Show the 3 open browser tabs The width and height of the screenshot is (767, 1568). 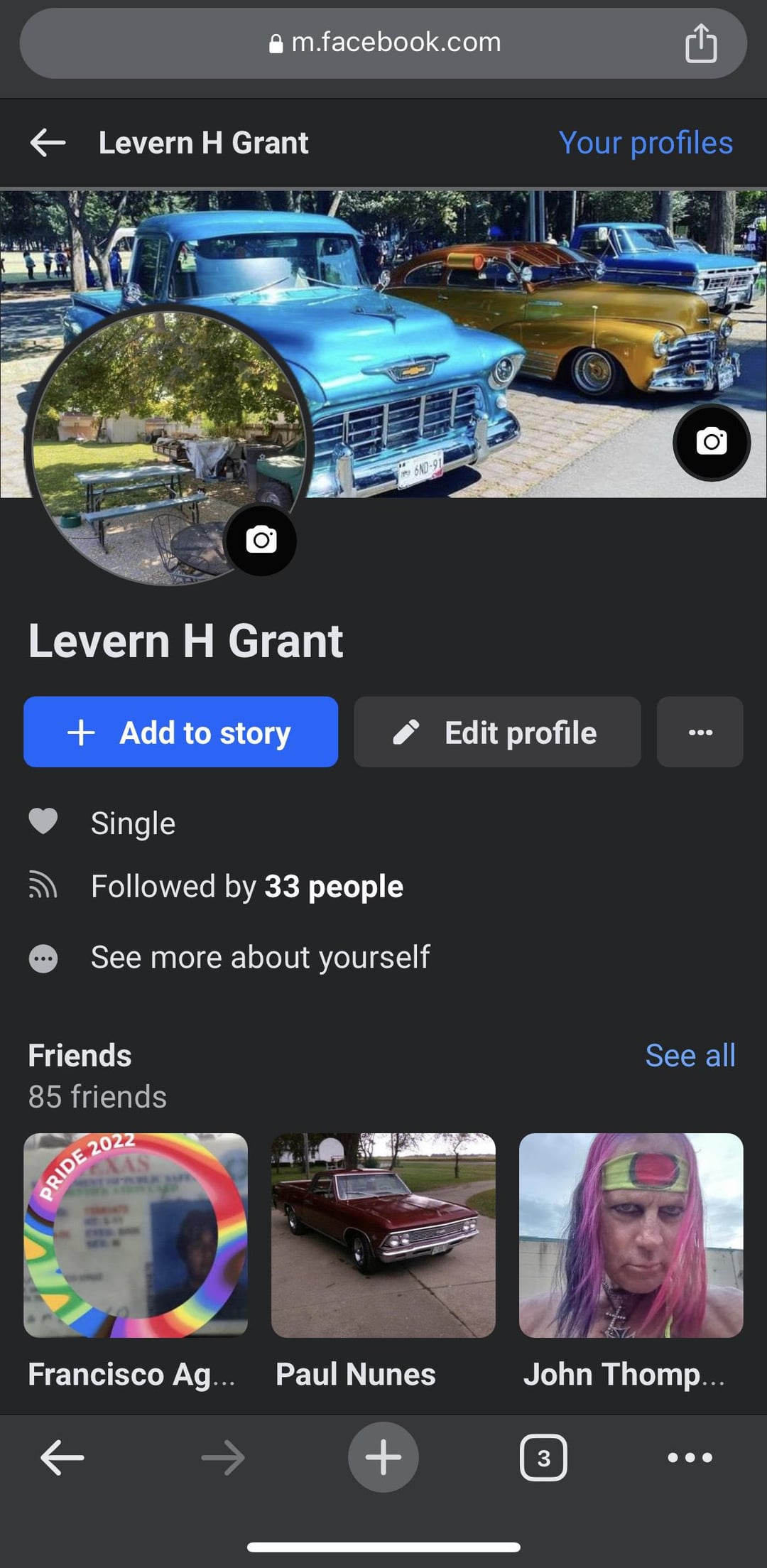[544, 1457]
